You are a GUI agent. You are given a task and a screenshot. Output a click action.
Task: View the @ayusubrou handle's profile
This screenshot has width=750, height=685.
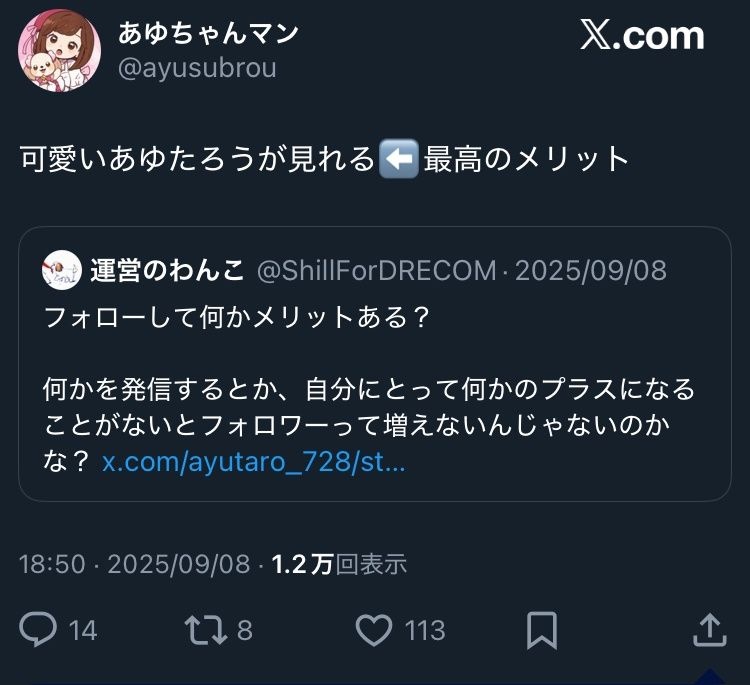click(x=197, y=68)
